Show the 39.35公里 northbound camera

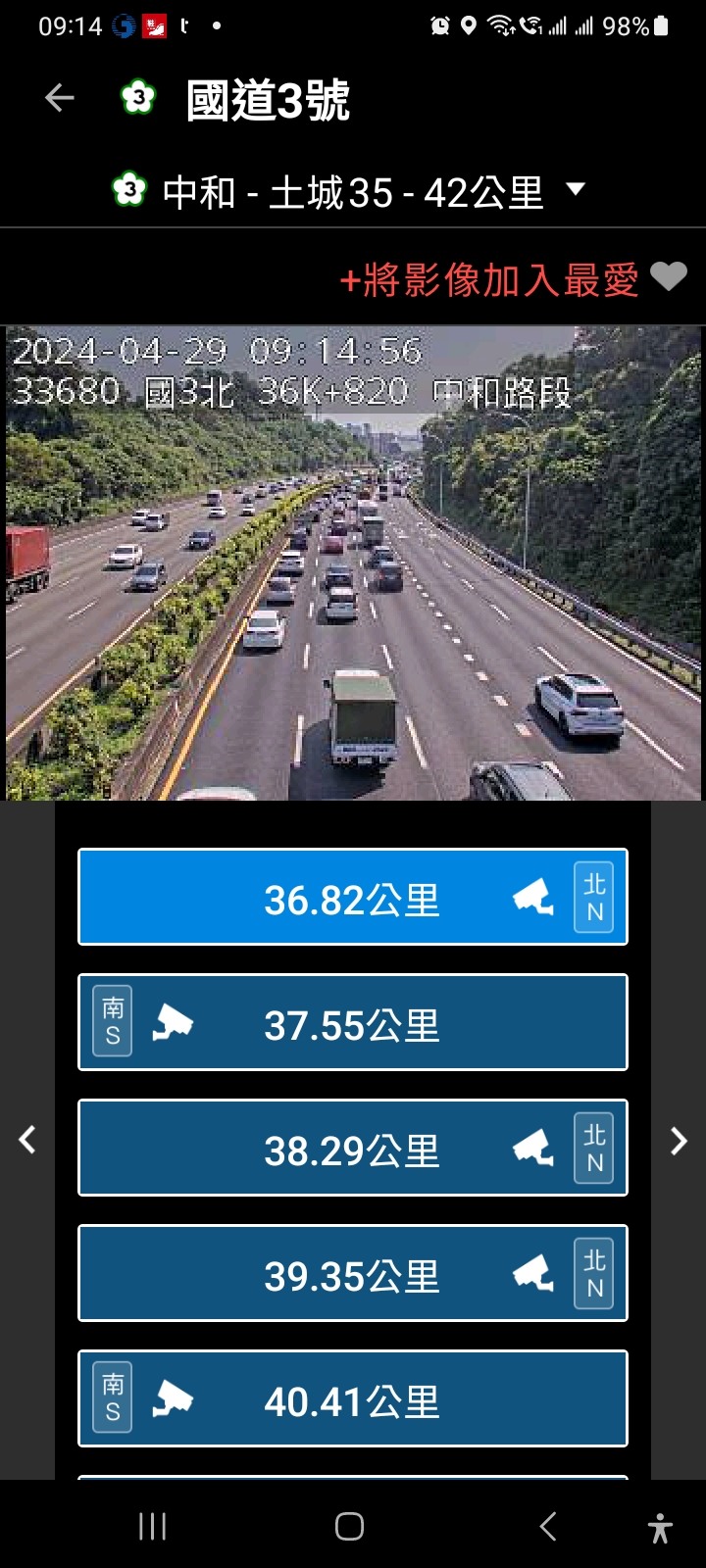353,1274
